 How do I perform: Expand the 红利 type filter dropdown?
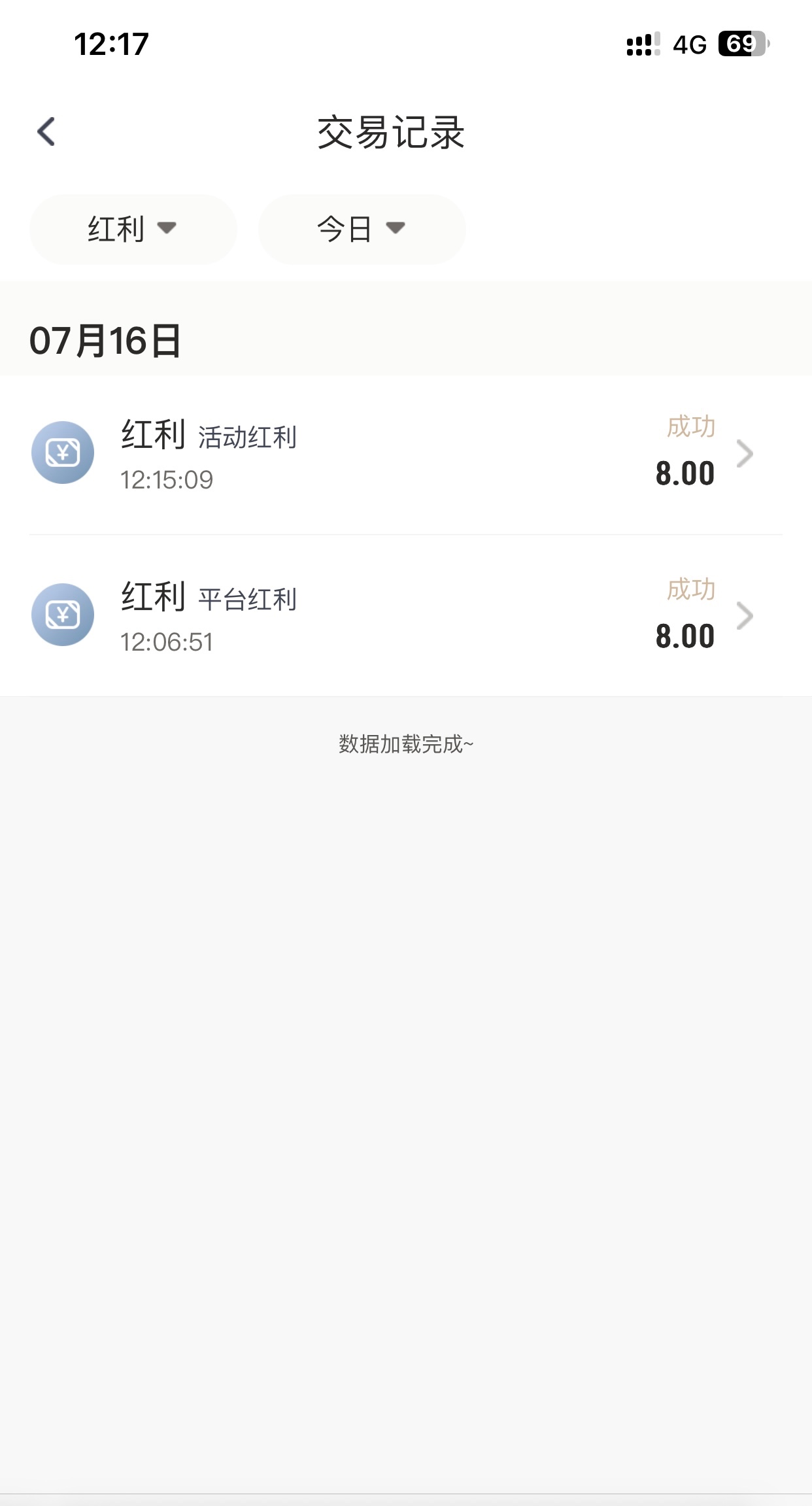point(133,229)
